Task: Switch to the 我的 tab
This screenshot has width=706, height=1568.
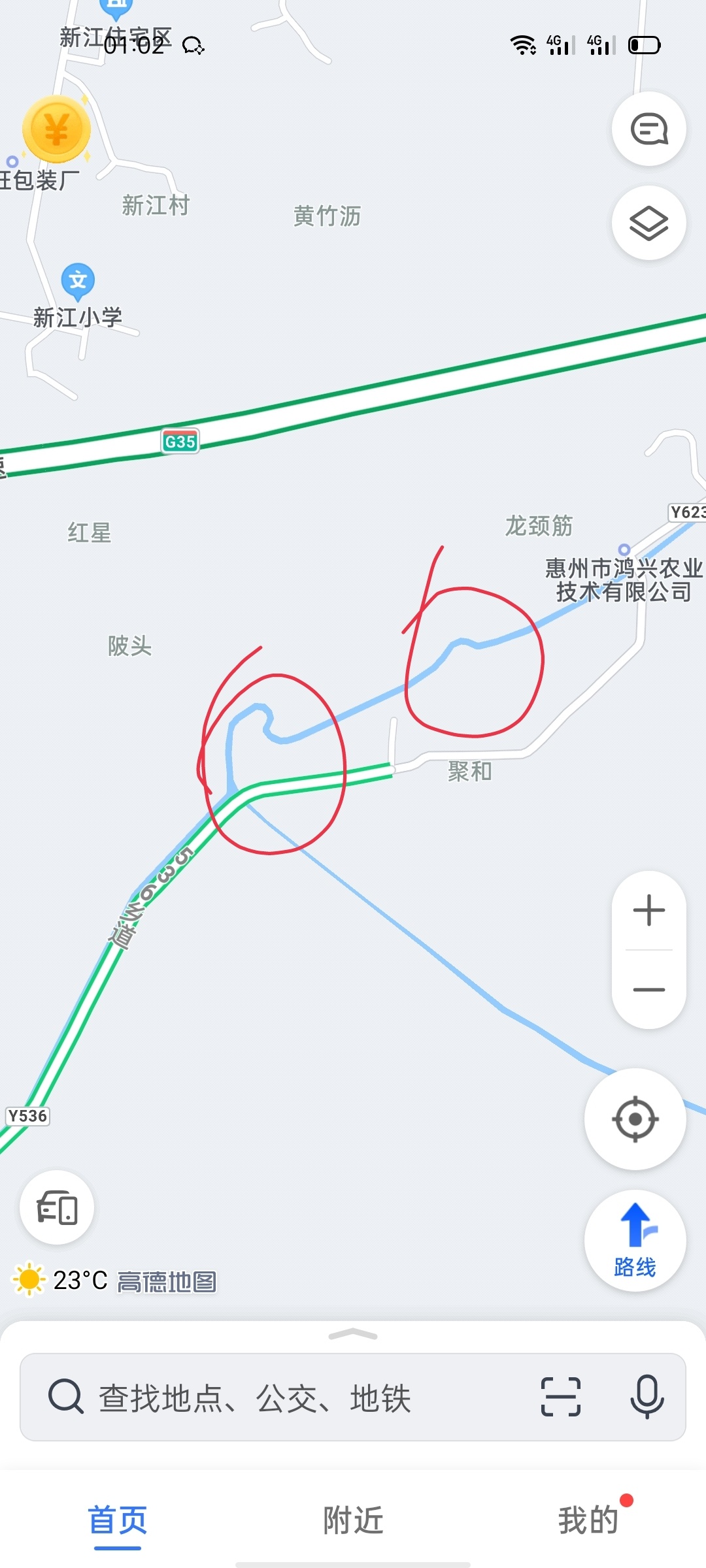Action: pyautogui.click(x=588, y=1520)
